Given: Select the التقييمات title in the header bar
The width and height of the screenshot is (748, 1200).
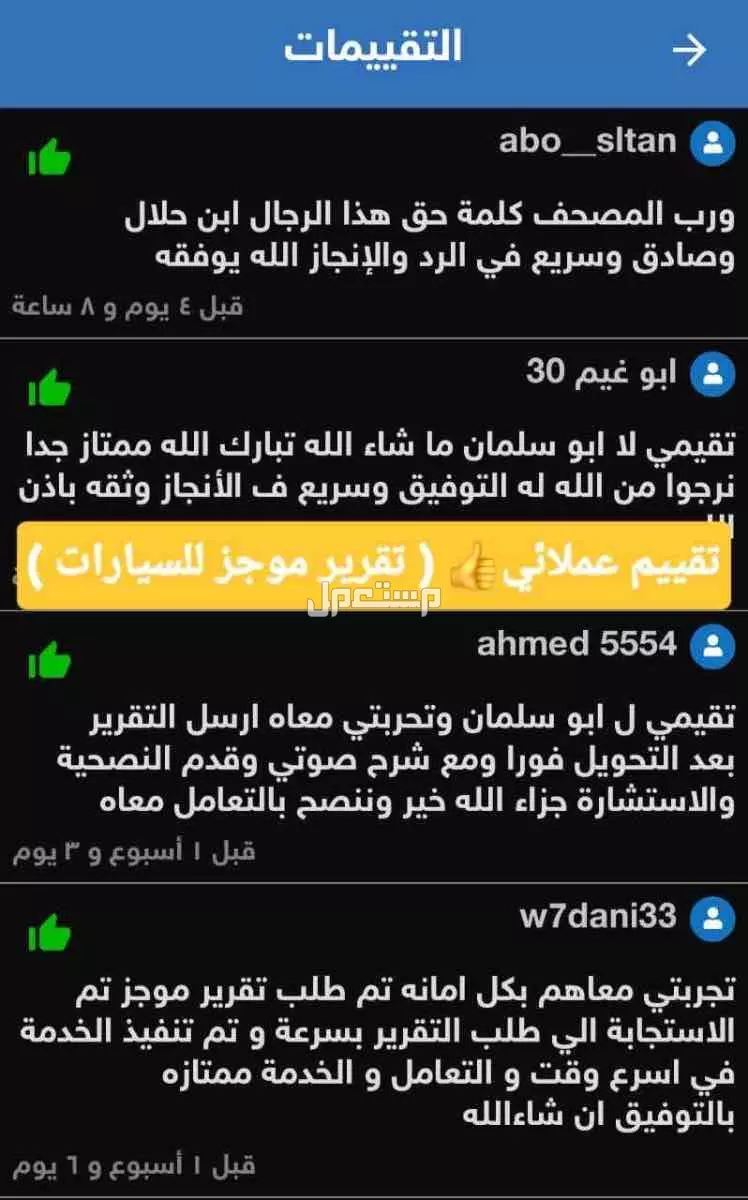Looking at the screenshot, I should coord(374,47).
